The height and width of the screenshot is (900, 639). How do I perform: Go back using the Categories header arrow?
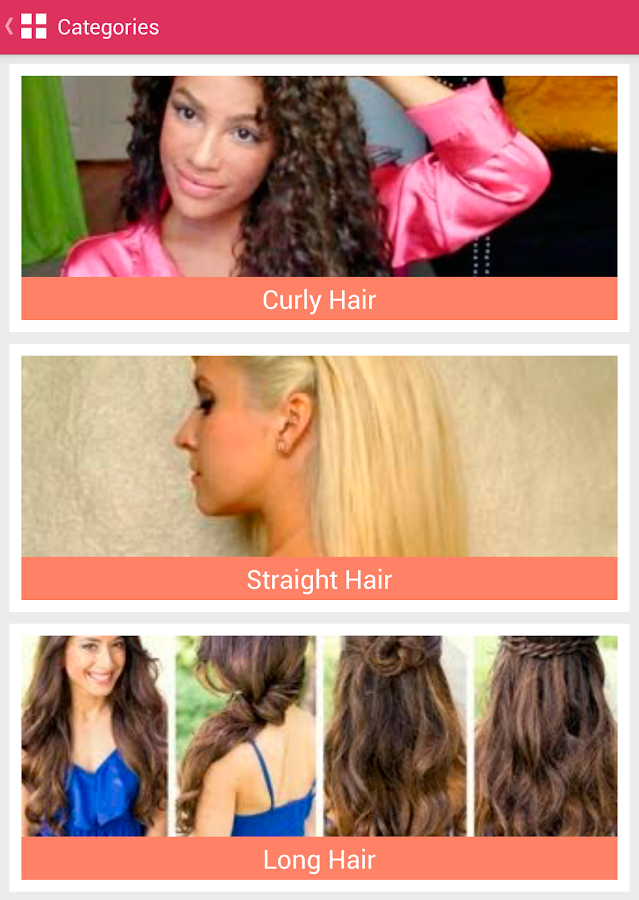point(10,26)
